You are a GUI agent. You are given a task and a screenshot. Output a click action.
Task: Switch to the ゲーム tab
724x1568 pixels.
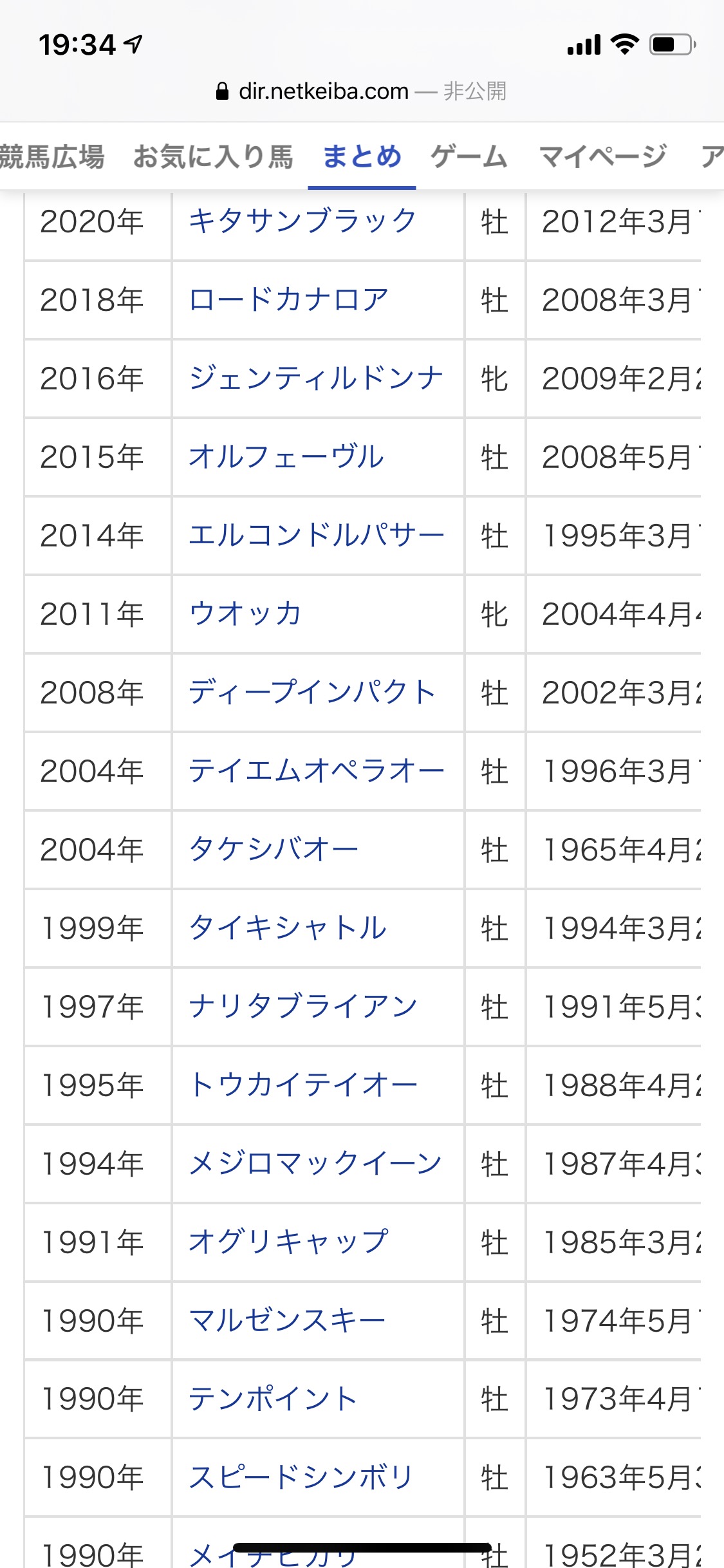(x=469, y=156)
